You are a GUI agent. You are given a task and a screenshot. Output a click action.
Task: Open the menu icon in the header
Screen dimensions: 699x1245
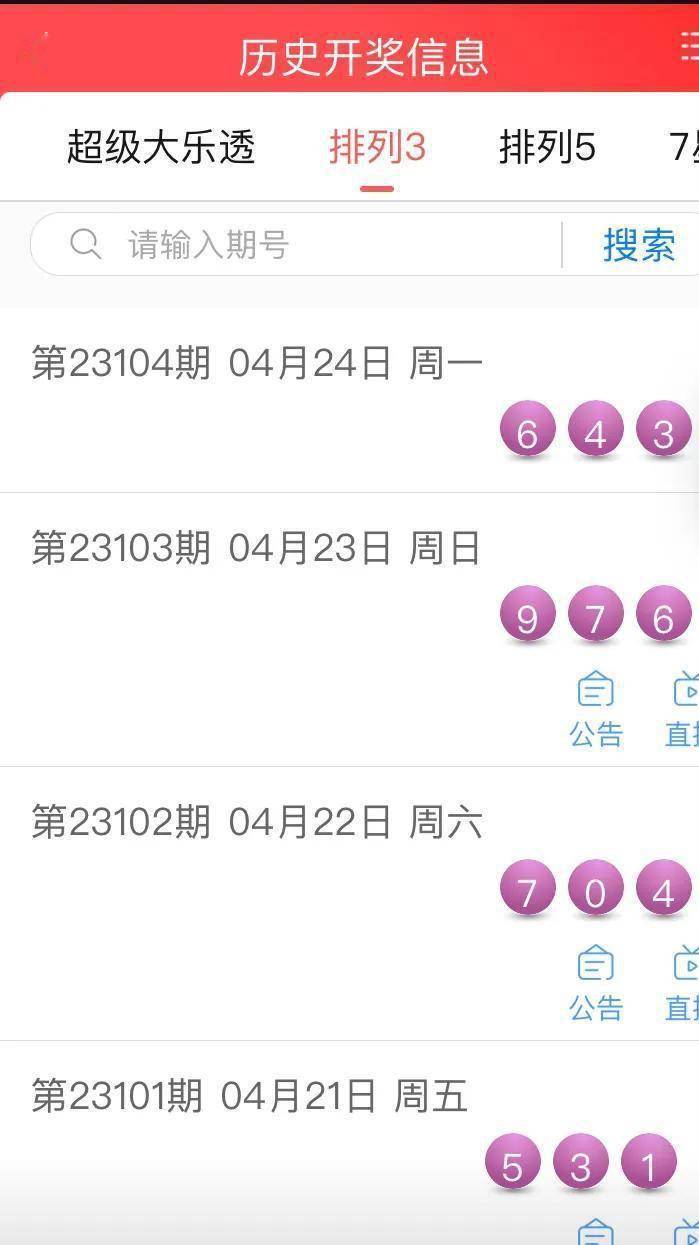click(x=689, y=46)
